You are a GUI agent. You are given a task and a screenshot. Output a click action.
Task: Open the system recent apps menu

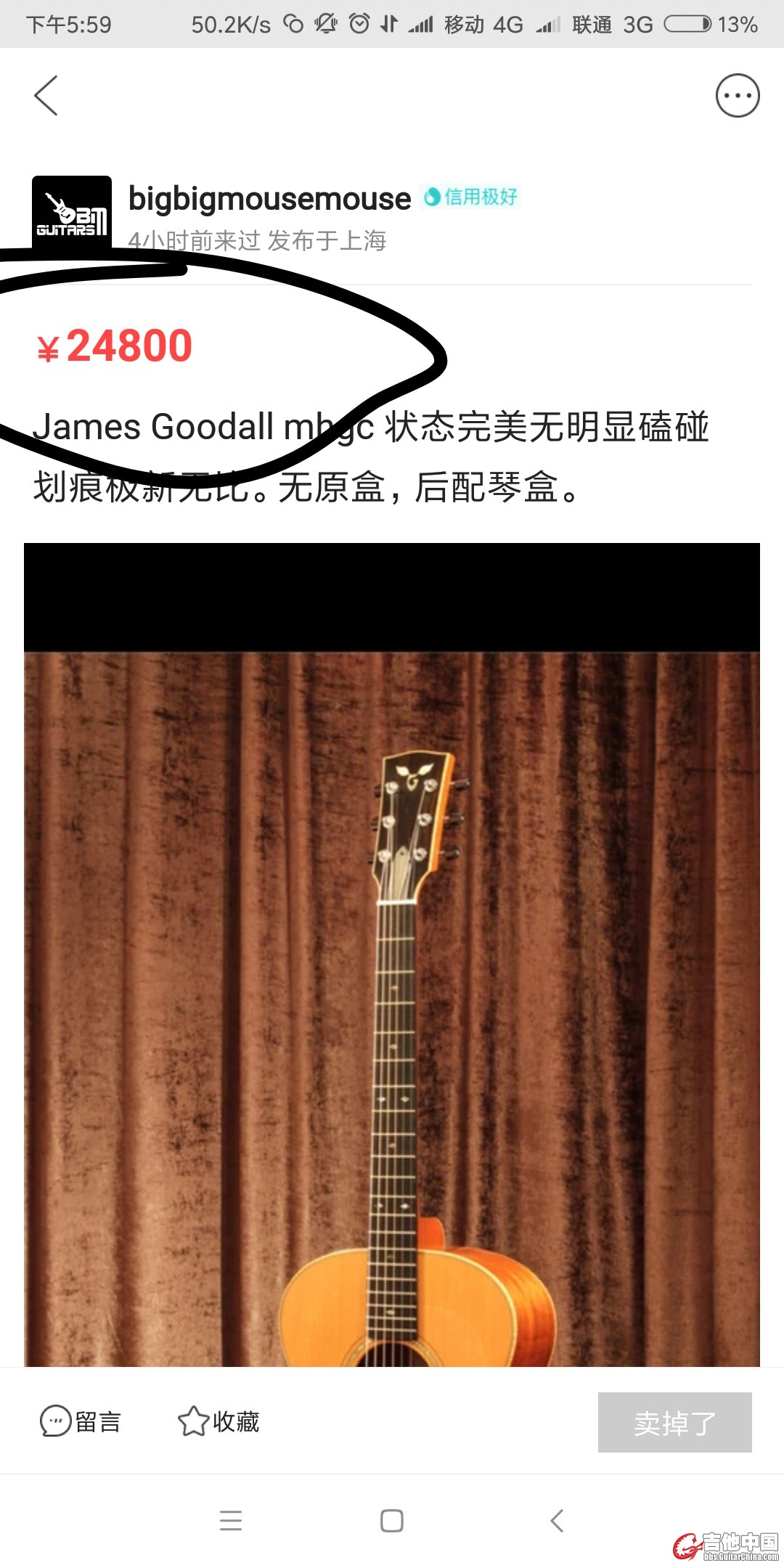pyautogui.click(x=231, y=1520)
